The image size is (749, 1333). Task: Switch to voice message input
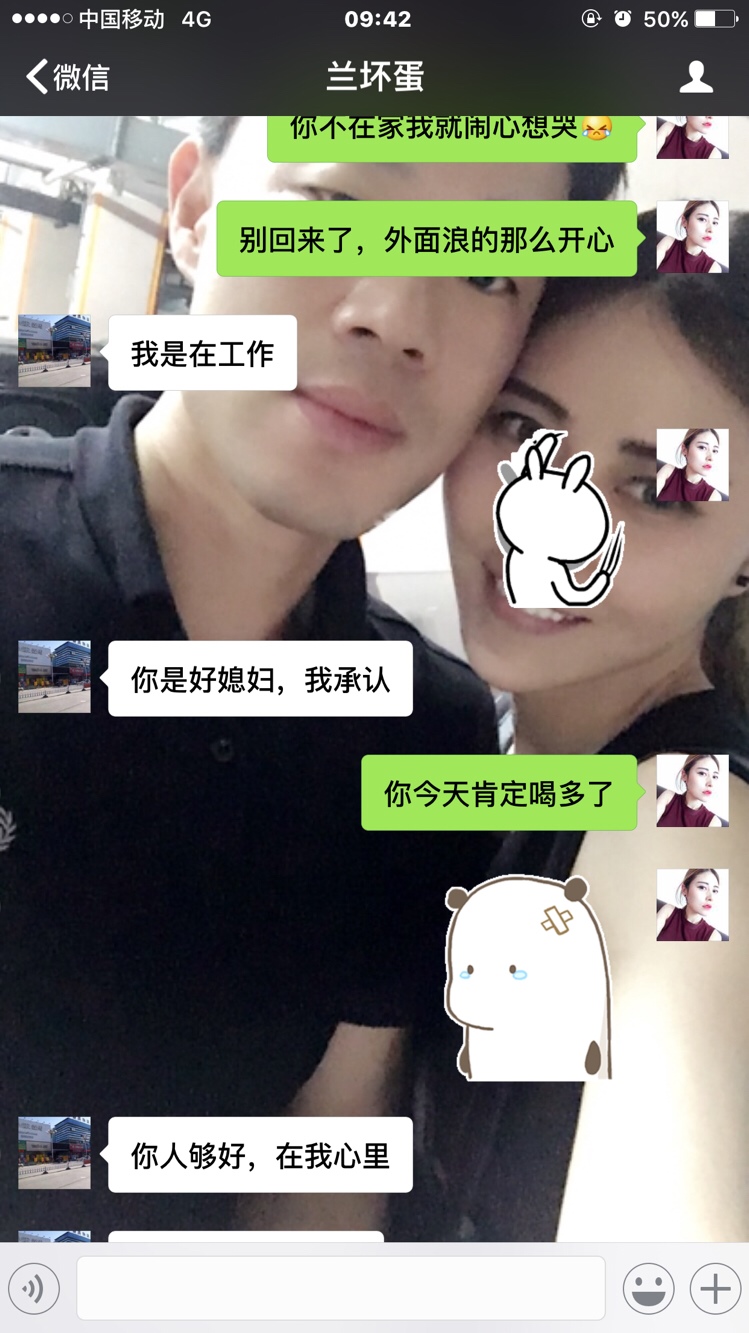[34, 1288]
